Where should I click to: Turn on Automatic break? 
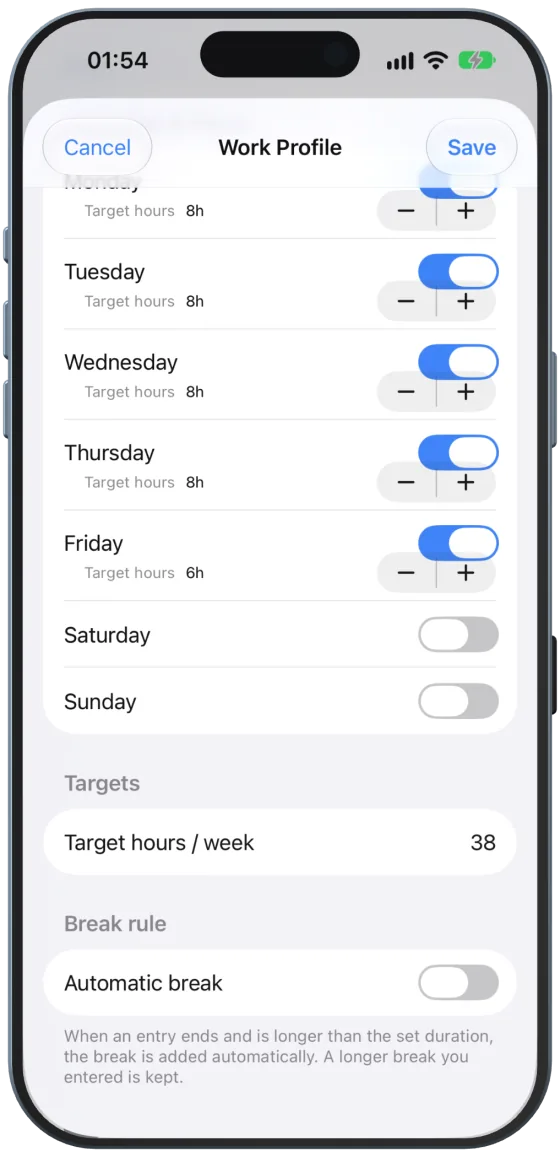click(458, 983)
